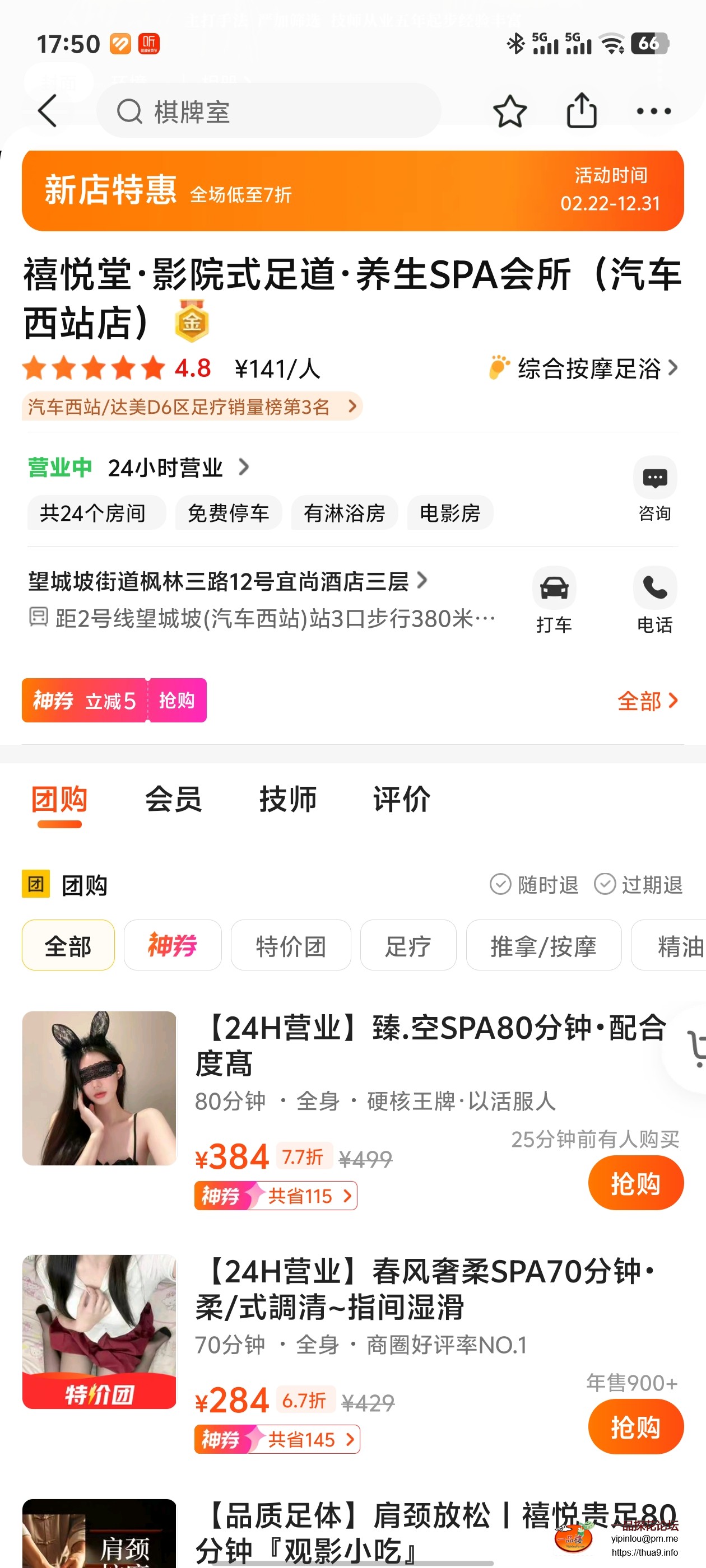Viewport: 706px width, 1568px height.
Task: Open the share icon
Action: tap(582, 110)
